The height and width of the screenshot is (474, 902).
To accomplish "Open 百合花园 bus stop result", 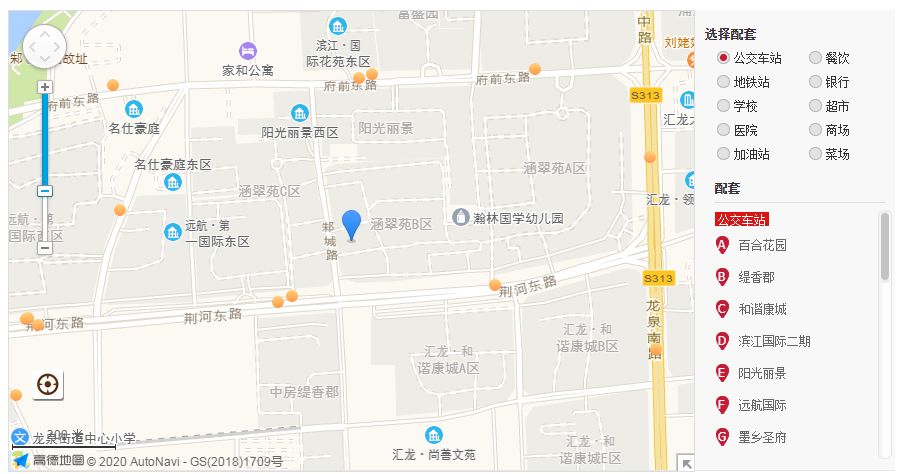I will tap(762, 245).
